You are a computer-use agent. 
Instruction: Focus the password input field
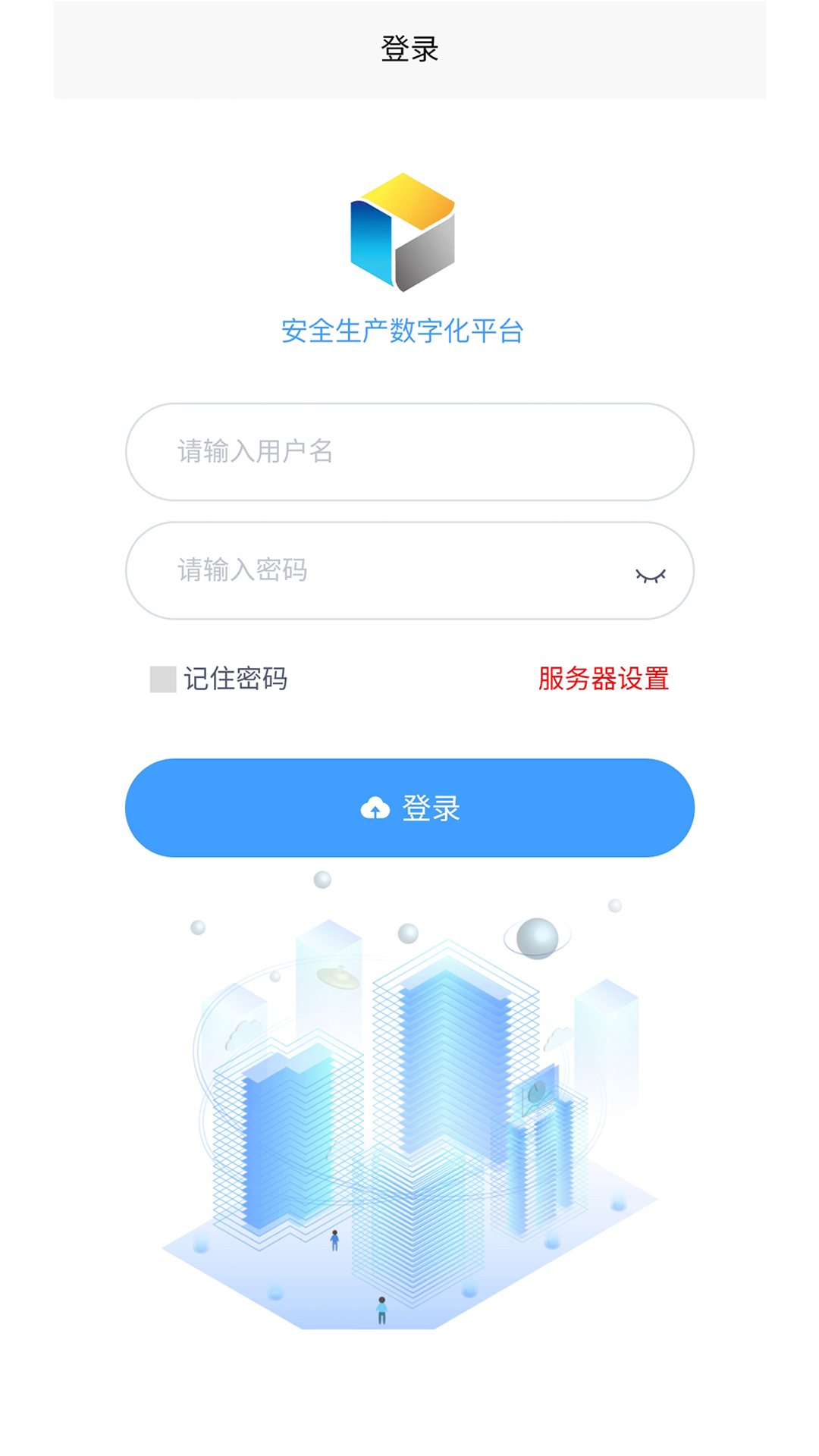pos(379,570)
